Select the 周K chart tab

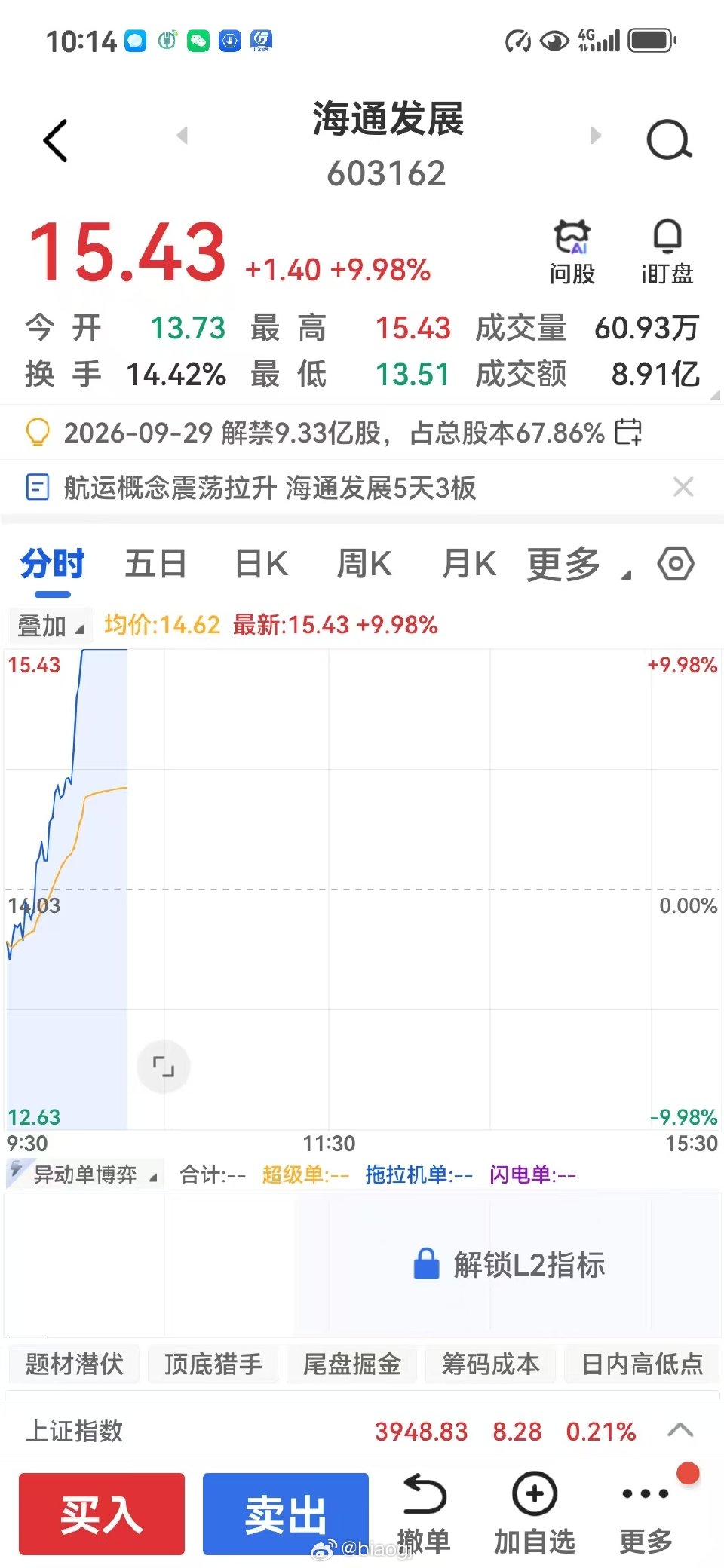(364, 564)
